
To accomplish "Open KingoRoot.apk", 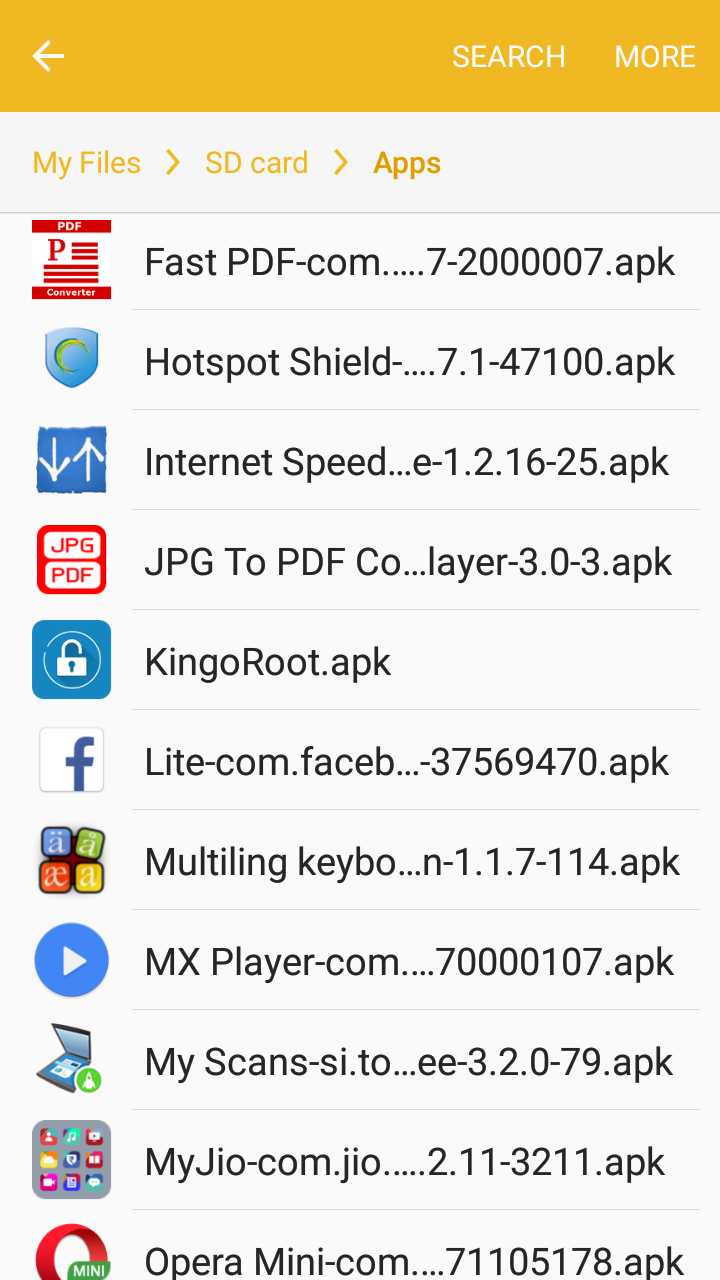I will 360,660.
